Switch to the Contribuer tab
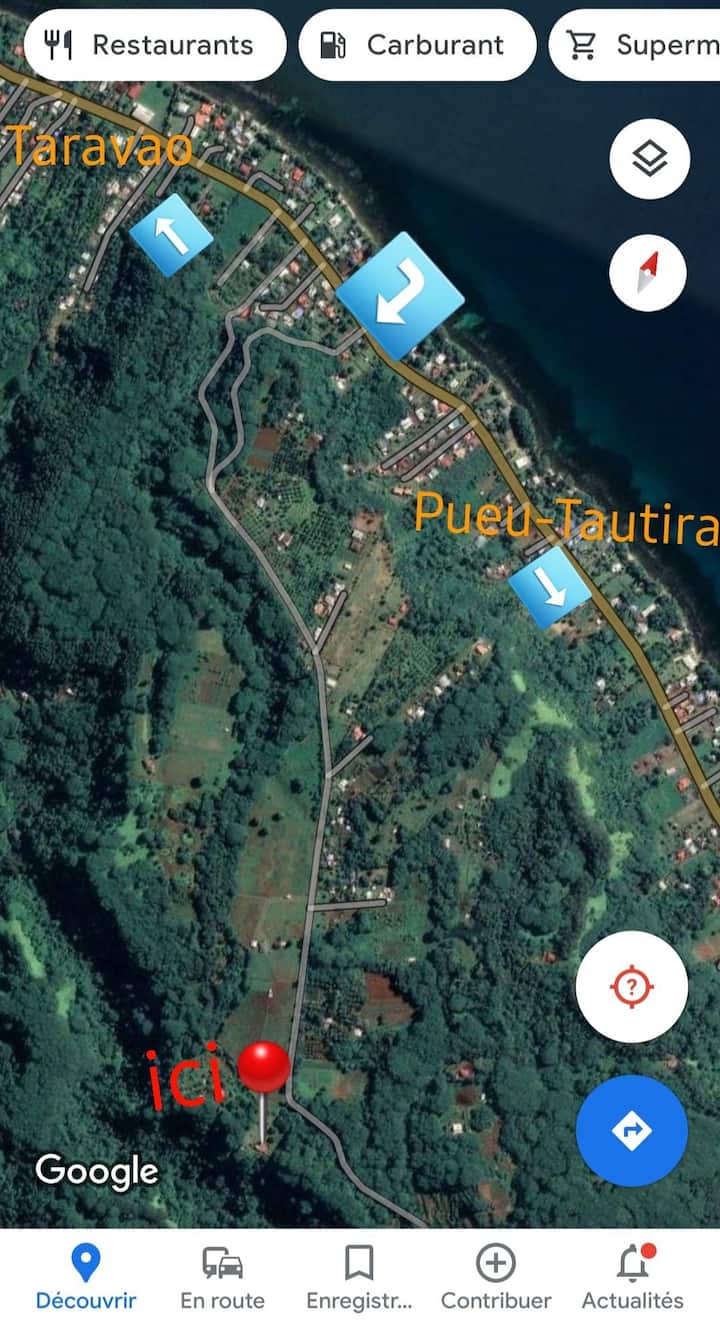The width and height of the screenshot is (720, 1337). tap(496, 1278)
